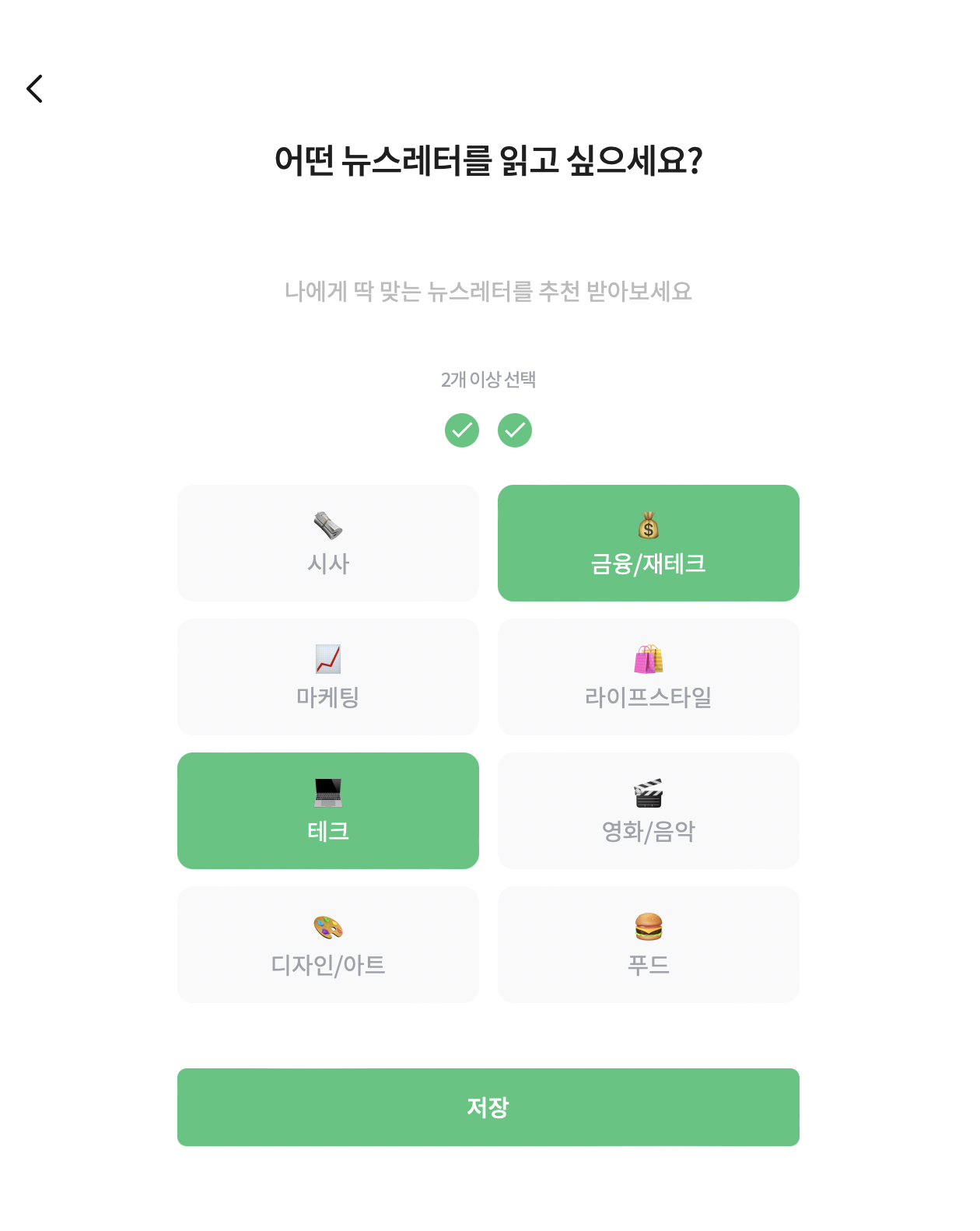Pick the 라이프스타일 category

click(649, 677)
